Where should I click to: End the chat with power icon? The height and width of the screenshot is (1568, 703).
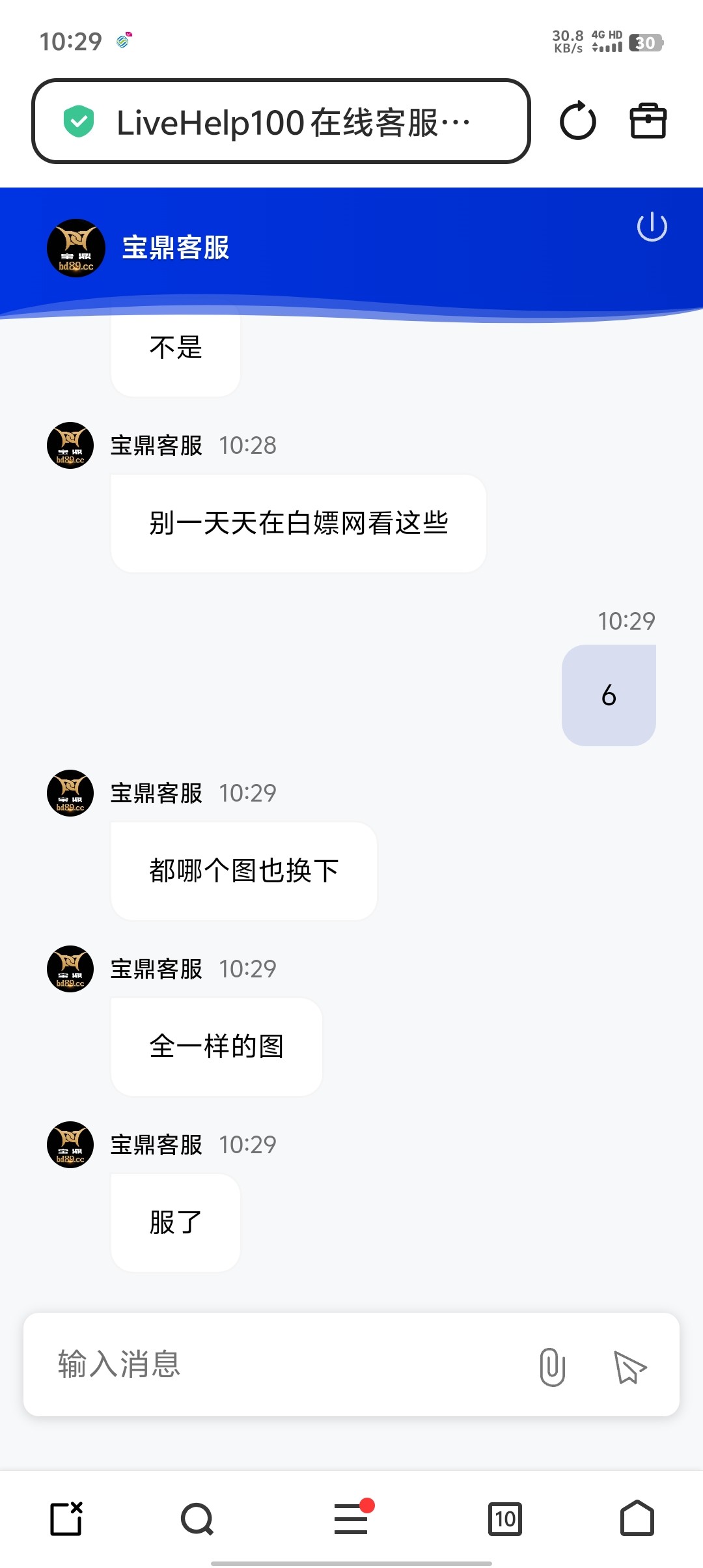tap(652, 227)
